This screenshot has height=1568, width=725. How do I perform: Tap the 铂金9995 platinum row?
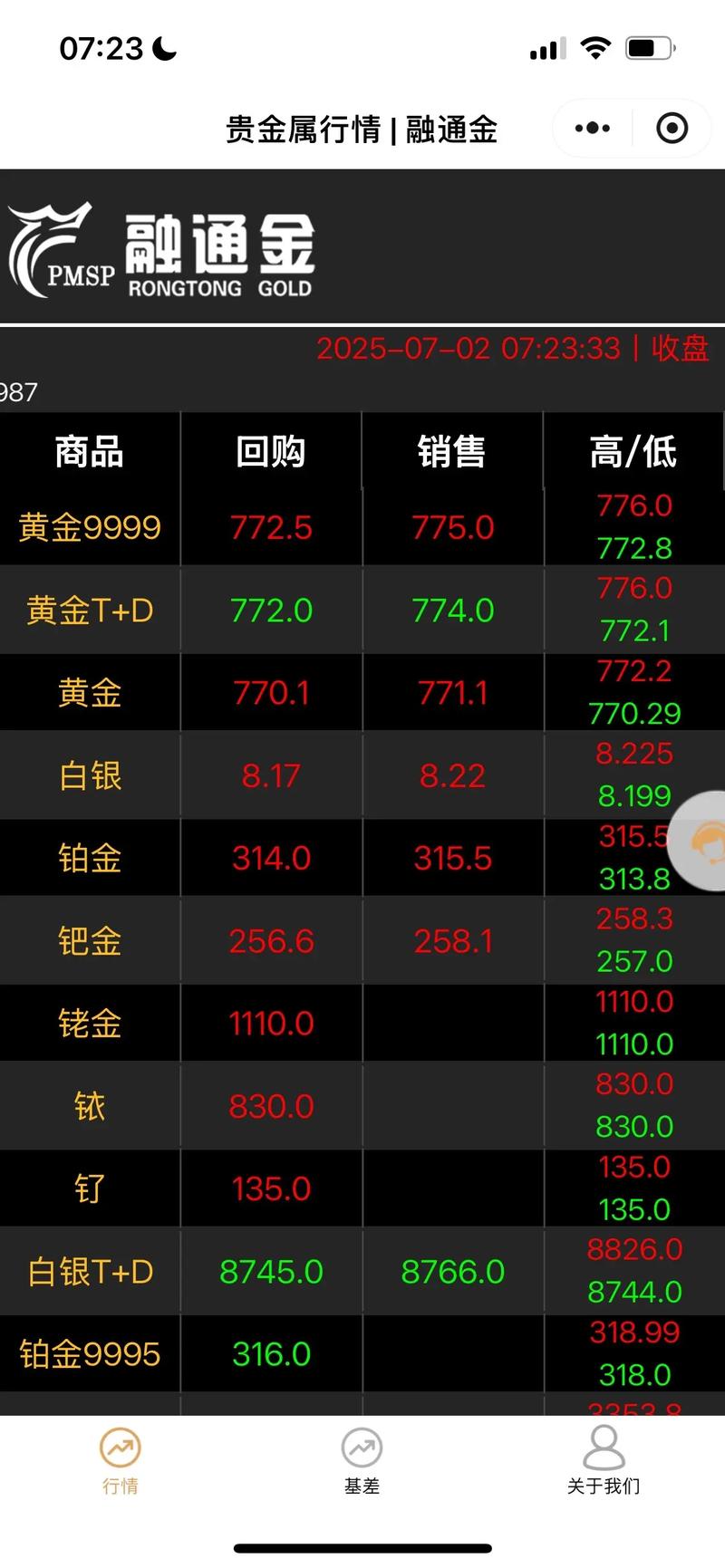point(89,1354)
